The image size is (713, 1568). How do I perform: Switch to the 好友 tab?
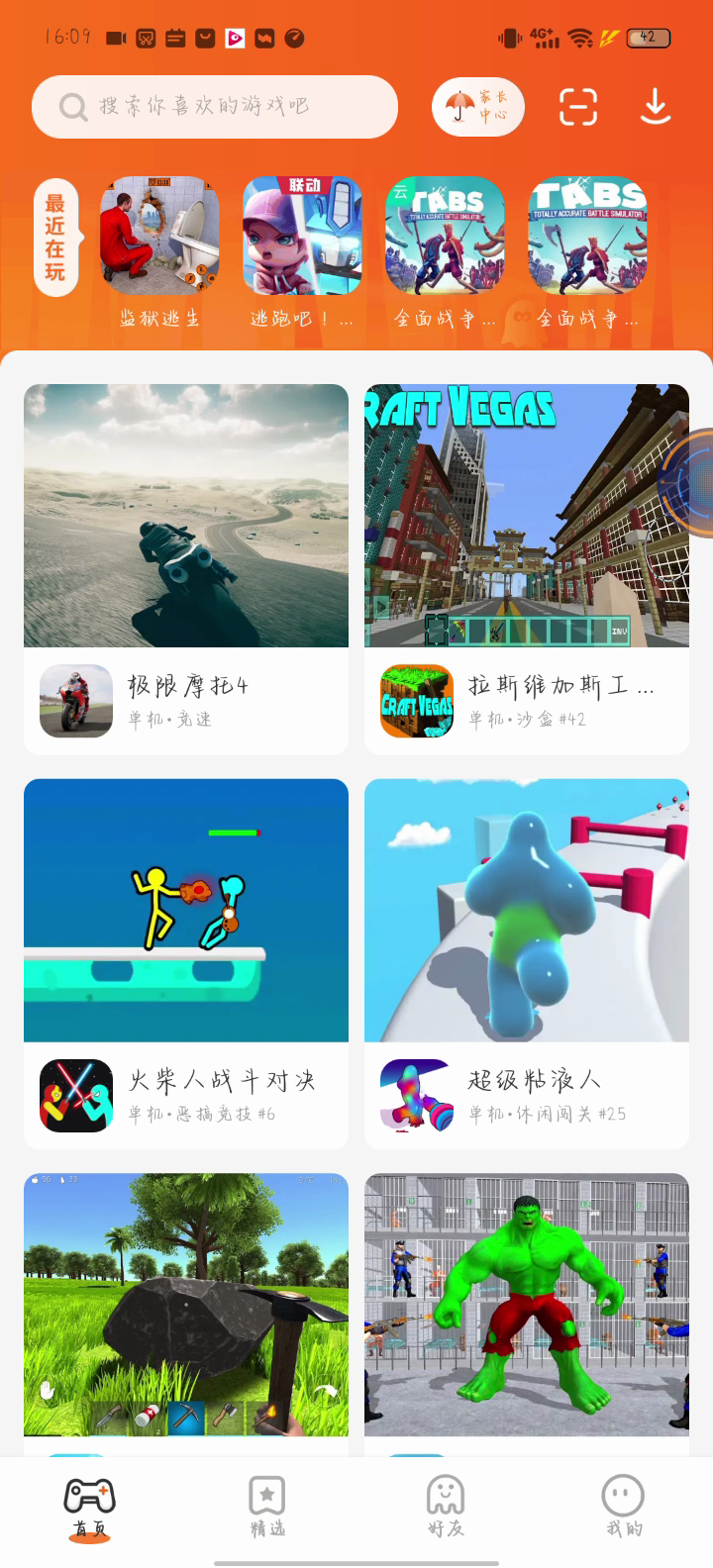[446, 1507]
